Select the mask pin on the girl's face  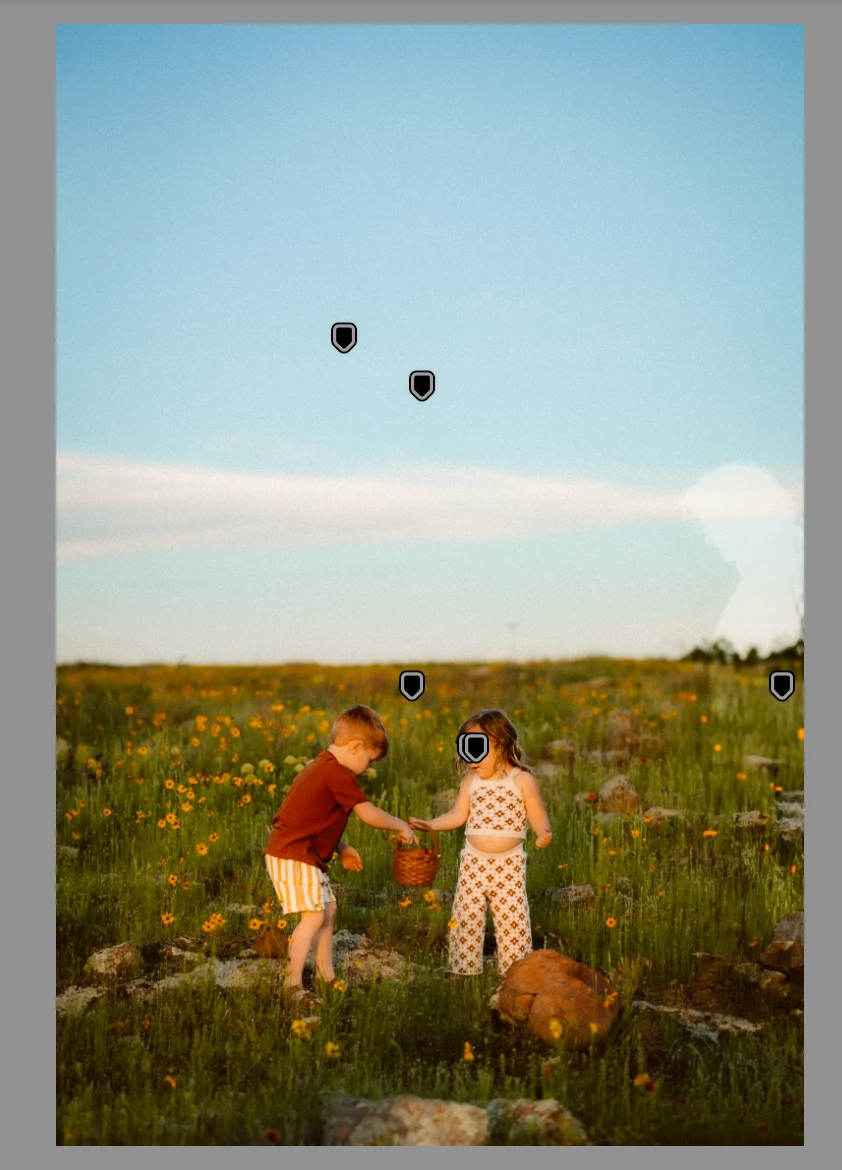[475, 747]
